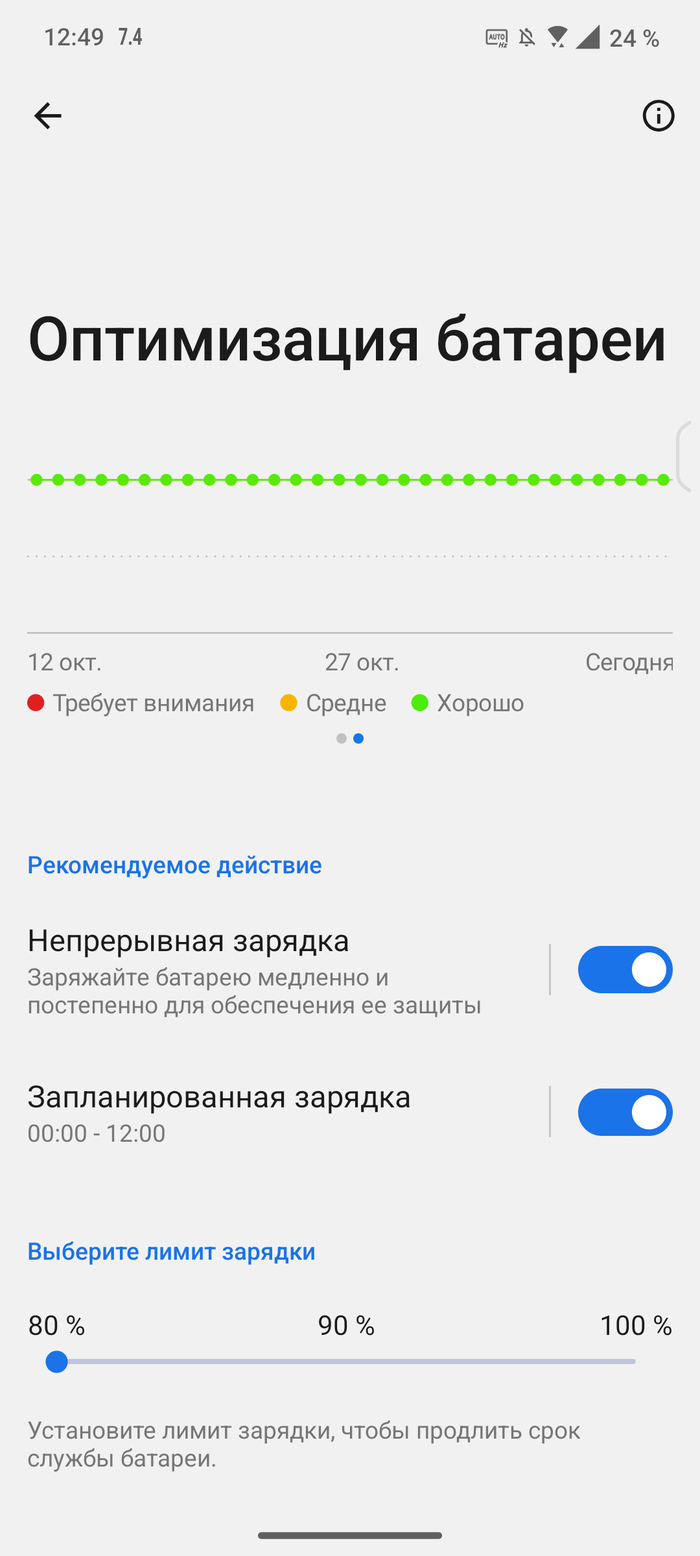
Task: Set charge limit to 100 % on the slider
Action: click(x=634, y=1361)
